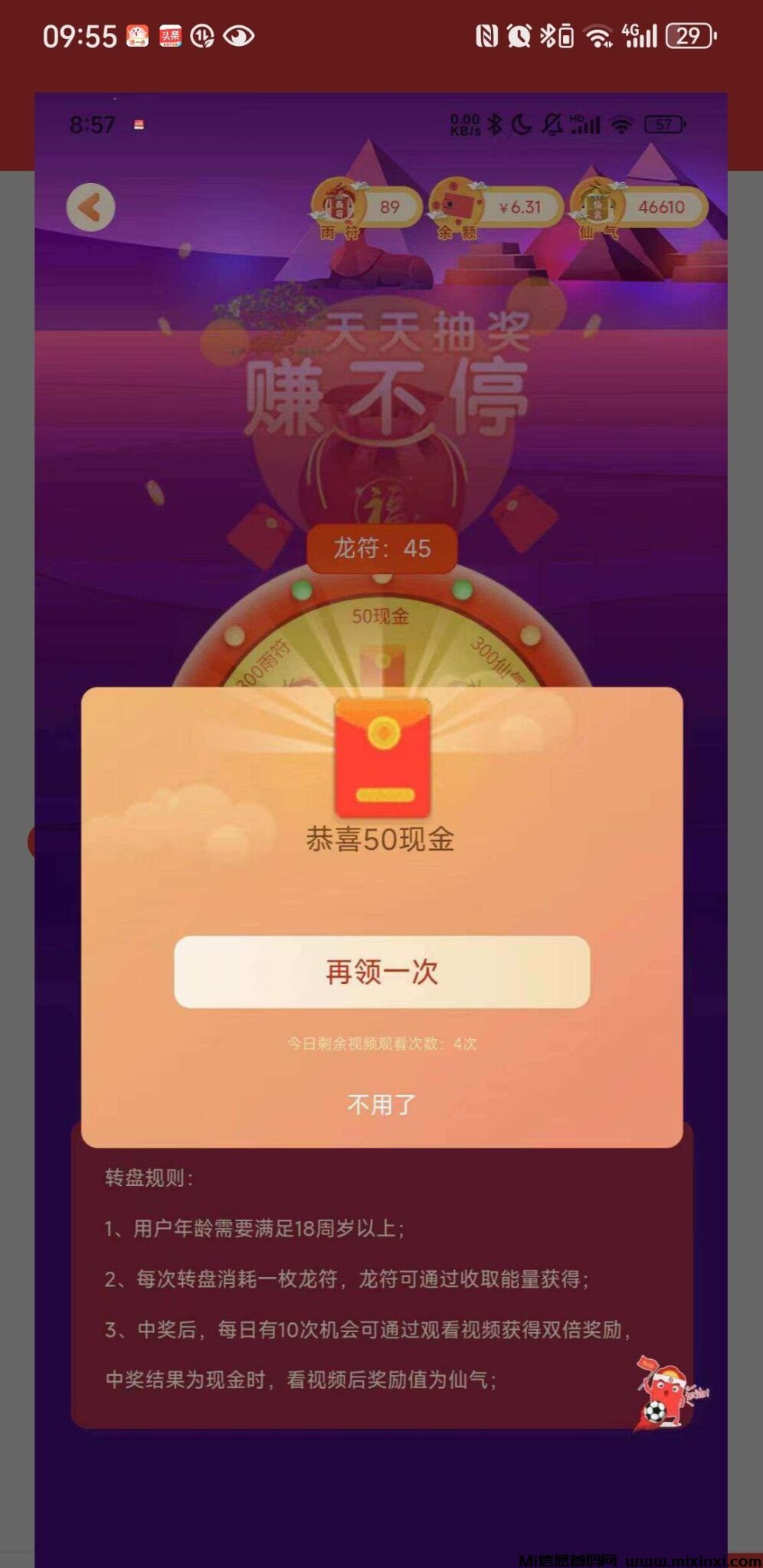Viewport: 763px width, 1568px height.
Task: Tap the eye comfort icon in status bar
Action: click(x=239, y=34)
